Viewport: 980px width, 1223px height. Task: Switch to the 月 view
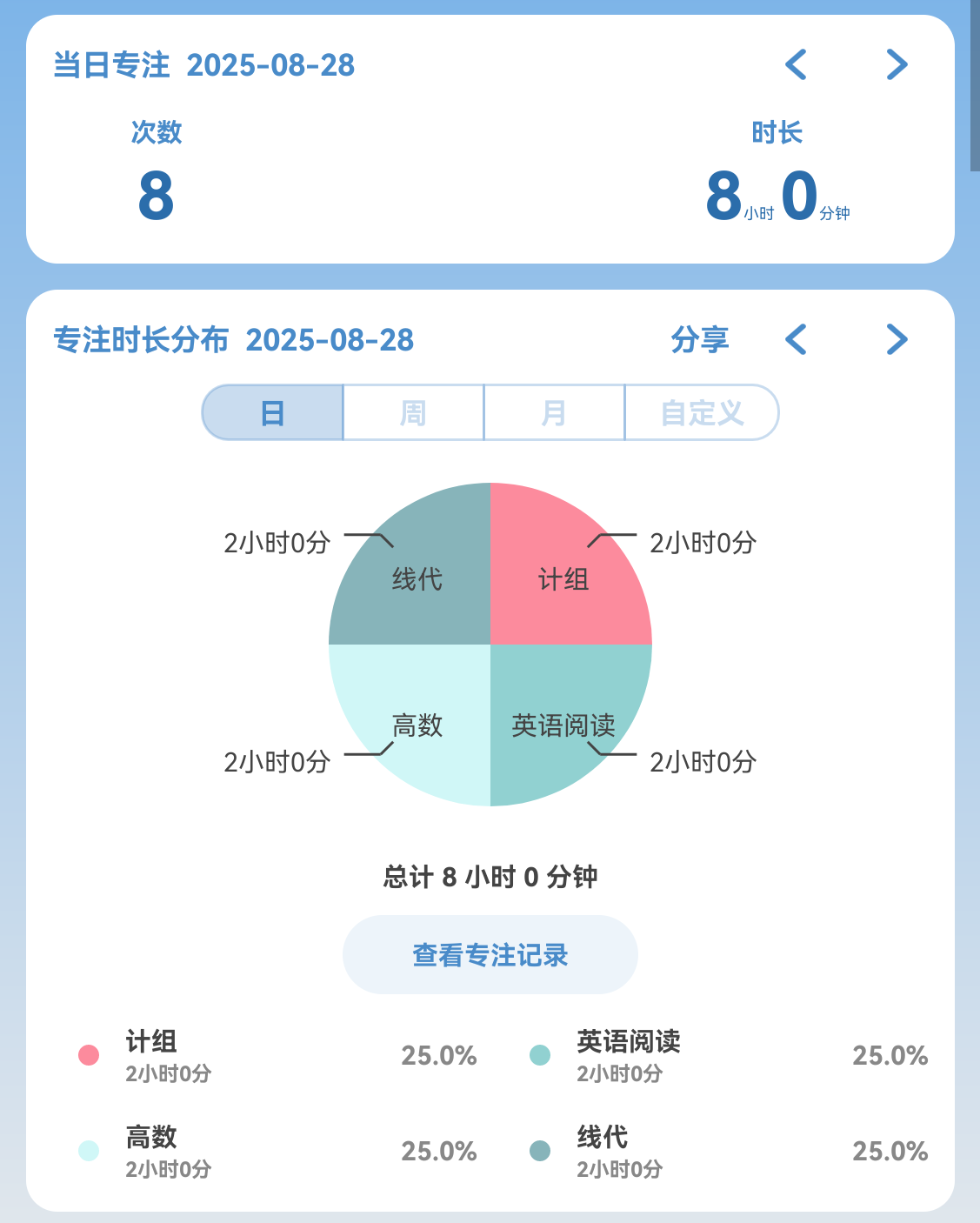tap(554, 412)
